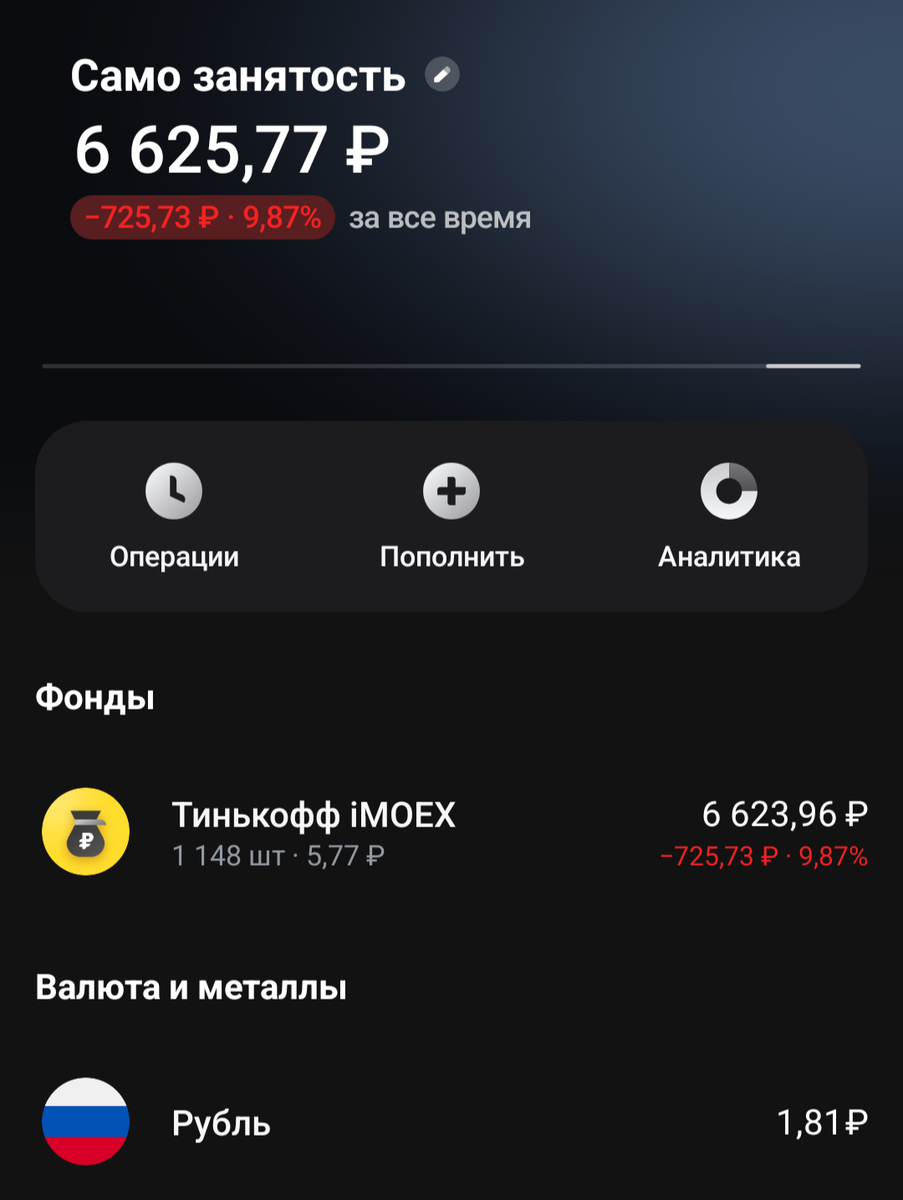Click the page indicator bar below balance
Image resolution: width=903 pixels, height=1200 pixels.
tap(451, 367)
